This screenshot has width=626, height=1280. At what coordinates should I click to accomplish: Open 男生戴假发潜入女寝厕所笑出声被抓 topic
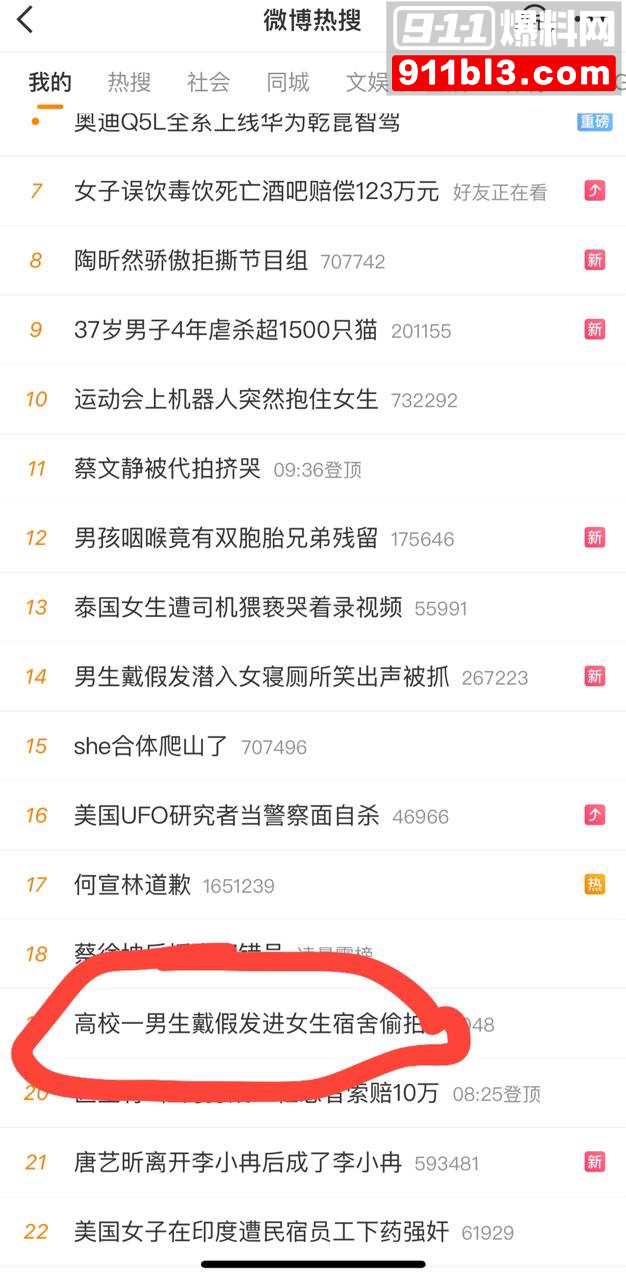tap(262, 677)
